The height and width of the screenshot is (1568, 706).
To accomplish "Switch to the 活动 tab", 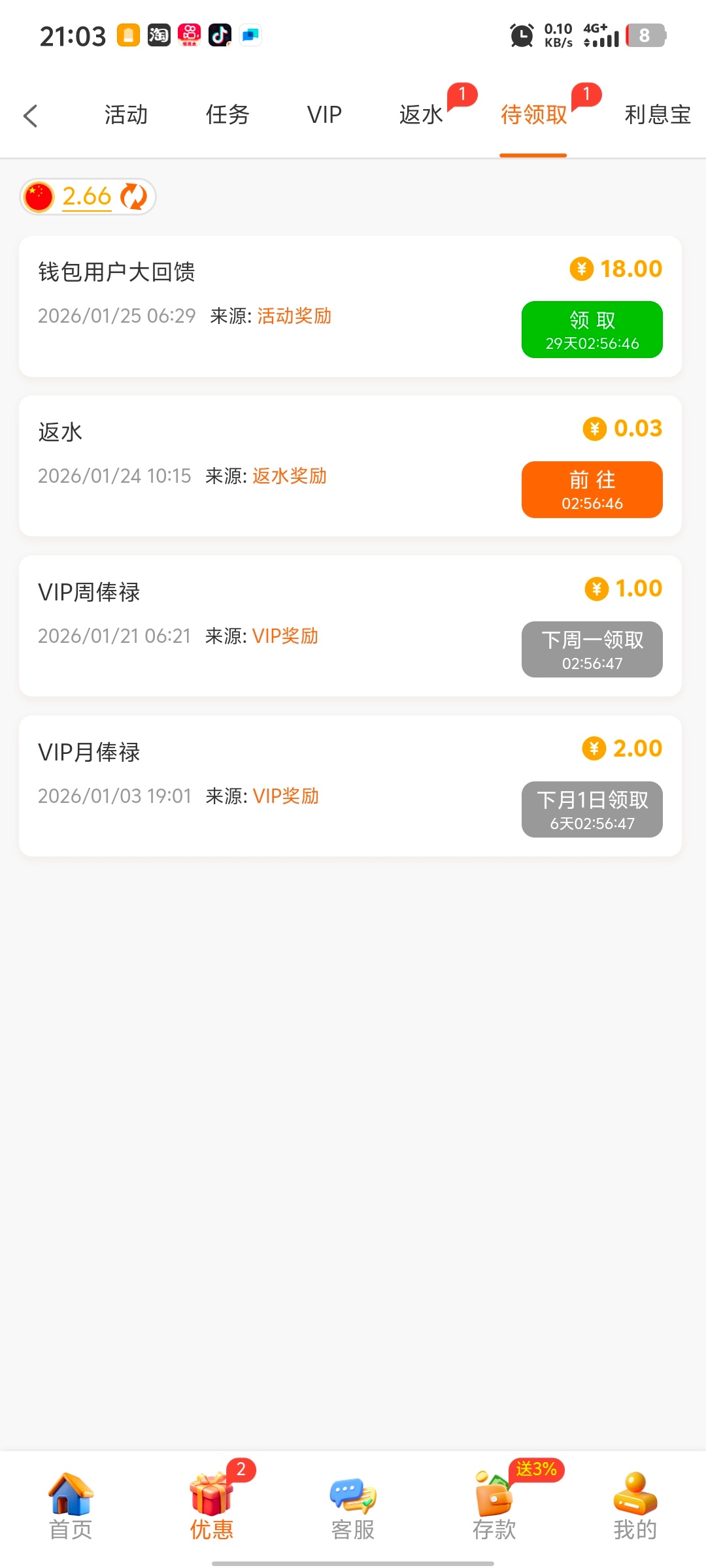I will tap(126, 115).
